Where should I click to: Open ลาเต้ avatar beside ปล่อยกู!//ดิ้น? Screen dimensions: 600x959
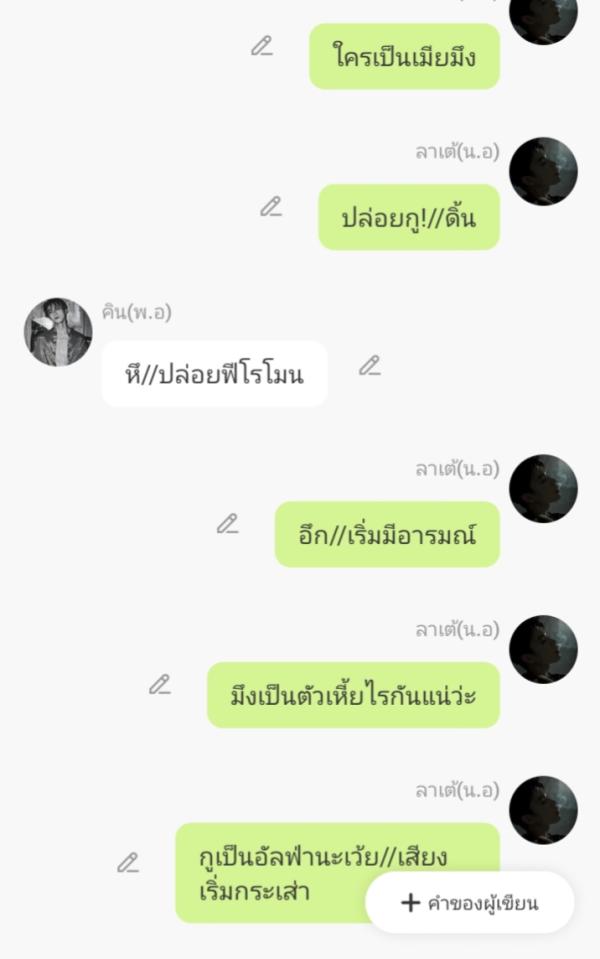[543, 172]
